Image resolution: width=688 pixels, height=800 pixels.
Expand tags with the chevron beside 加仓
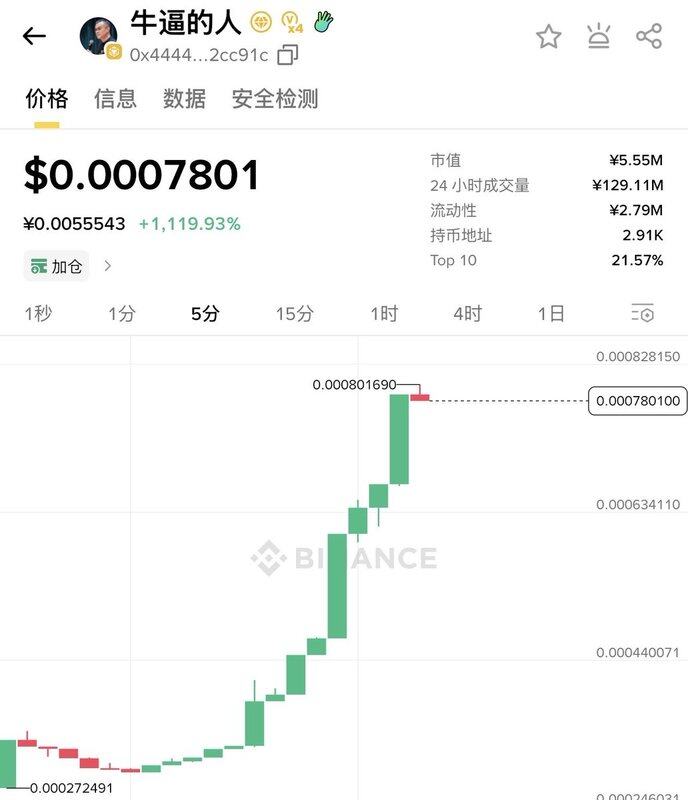(x=108, y=266)
